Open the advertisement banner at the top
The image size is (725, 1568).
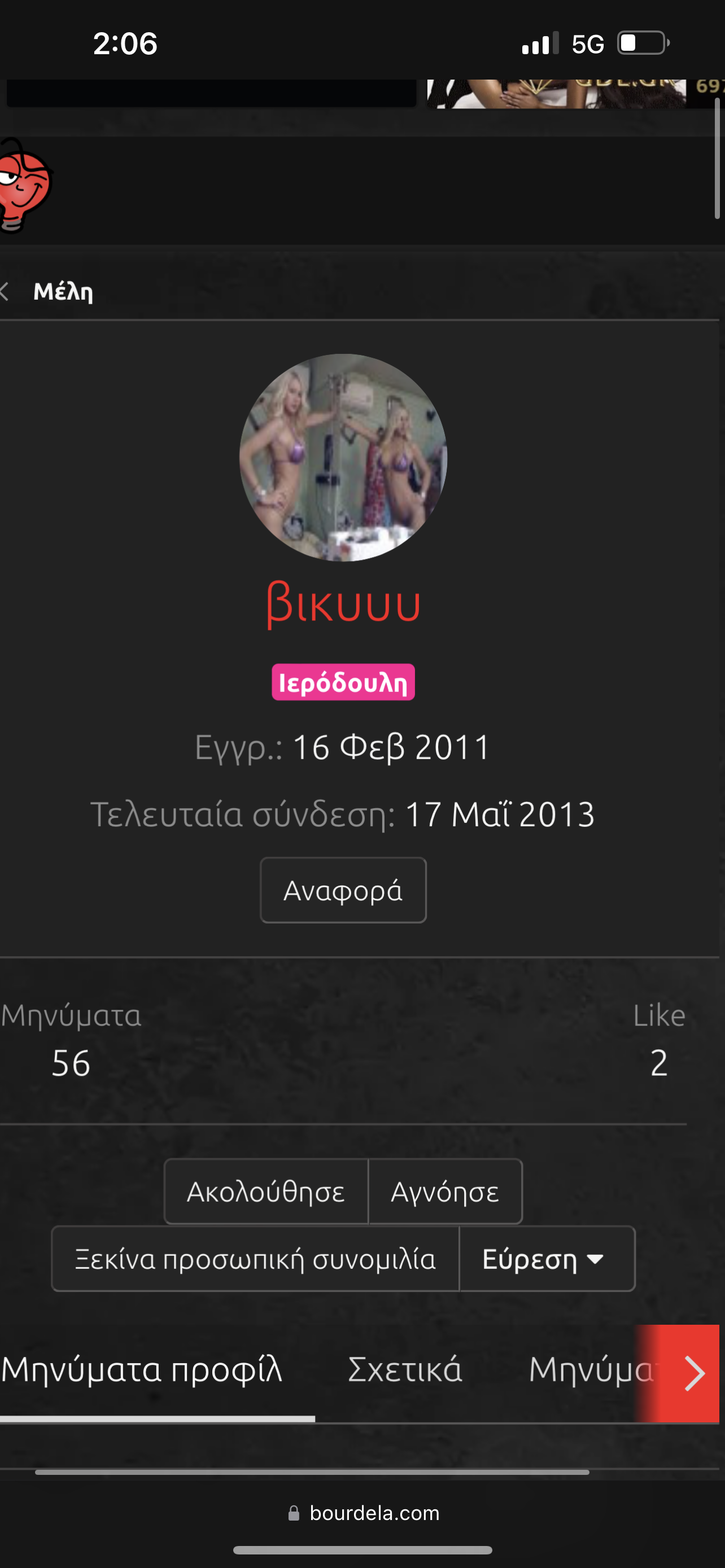[572, 93]
